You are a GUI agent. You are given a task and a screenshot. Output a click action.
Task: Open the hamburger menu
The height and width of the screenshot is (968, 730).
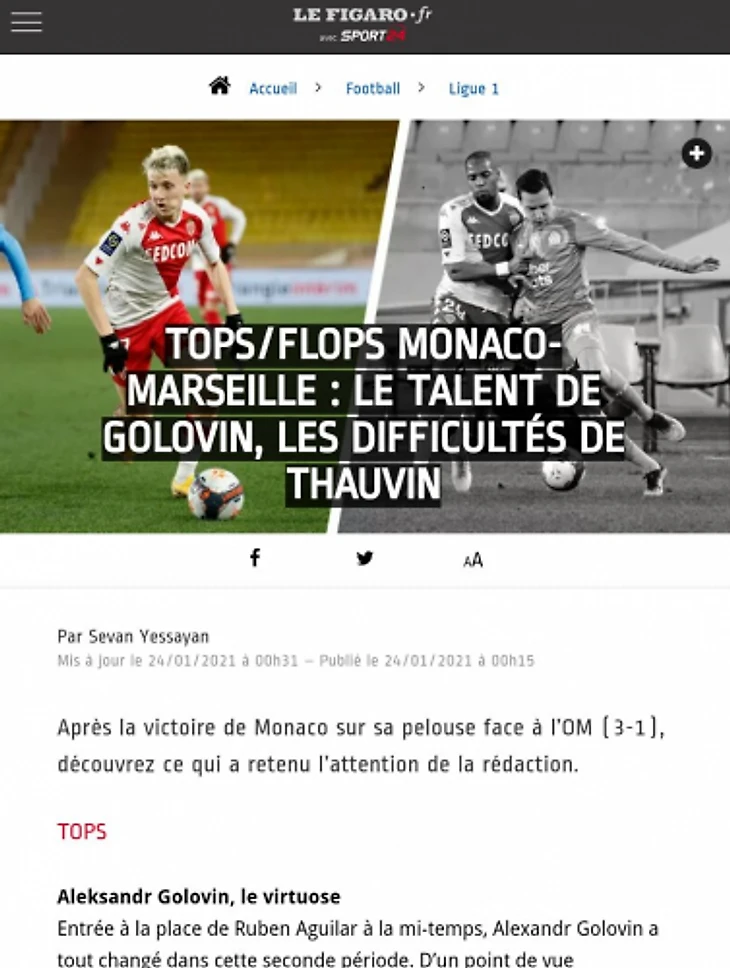26,22
